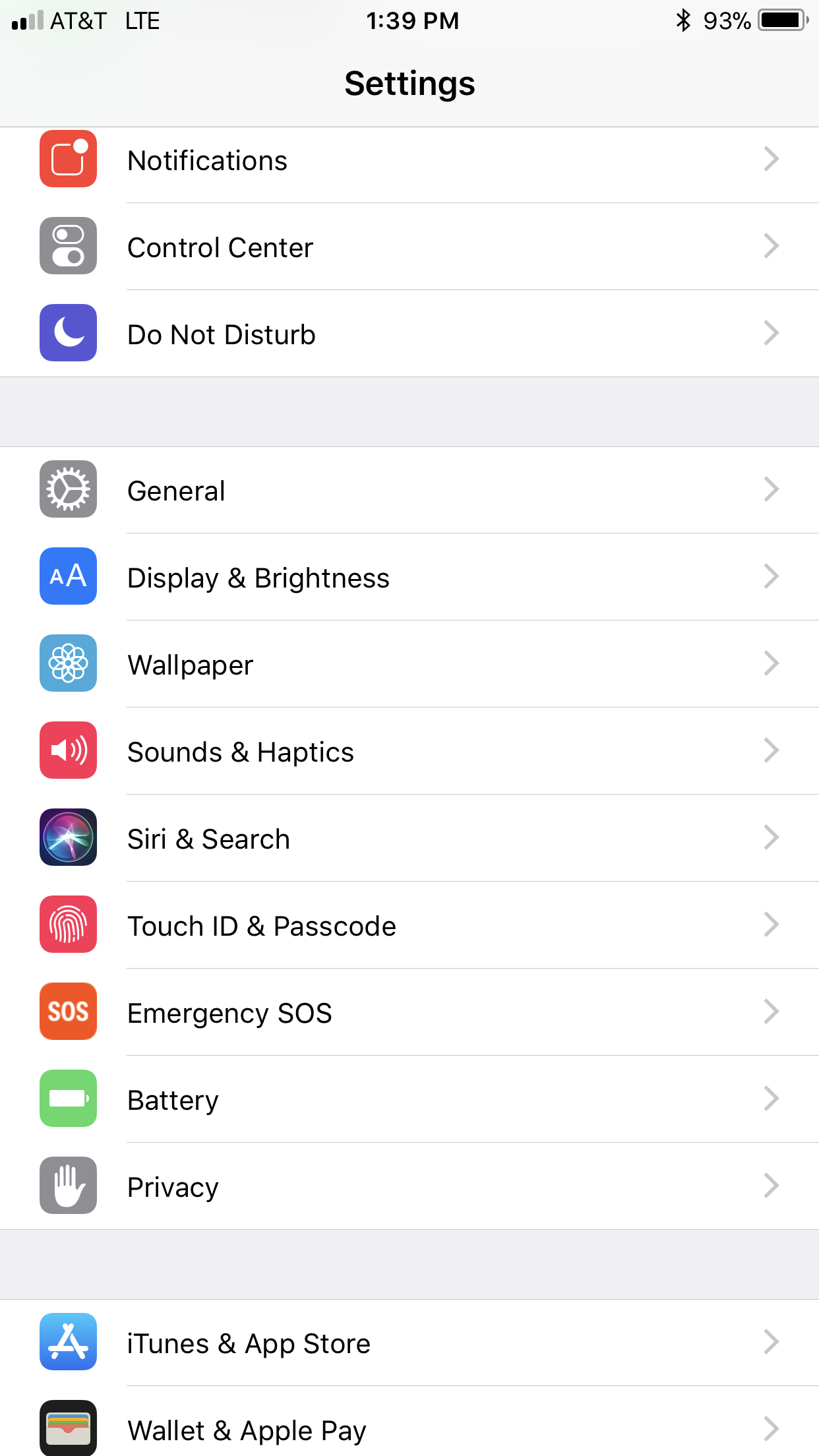Image resolution: width=819 pixels, height=1456 pixels.
Task: Open Emergency SOS settings
Action: [409, 1012]
